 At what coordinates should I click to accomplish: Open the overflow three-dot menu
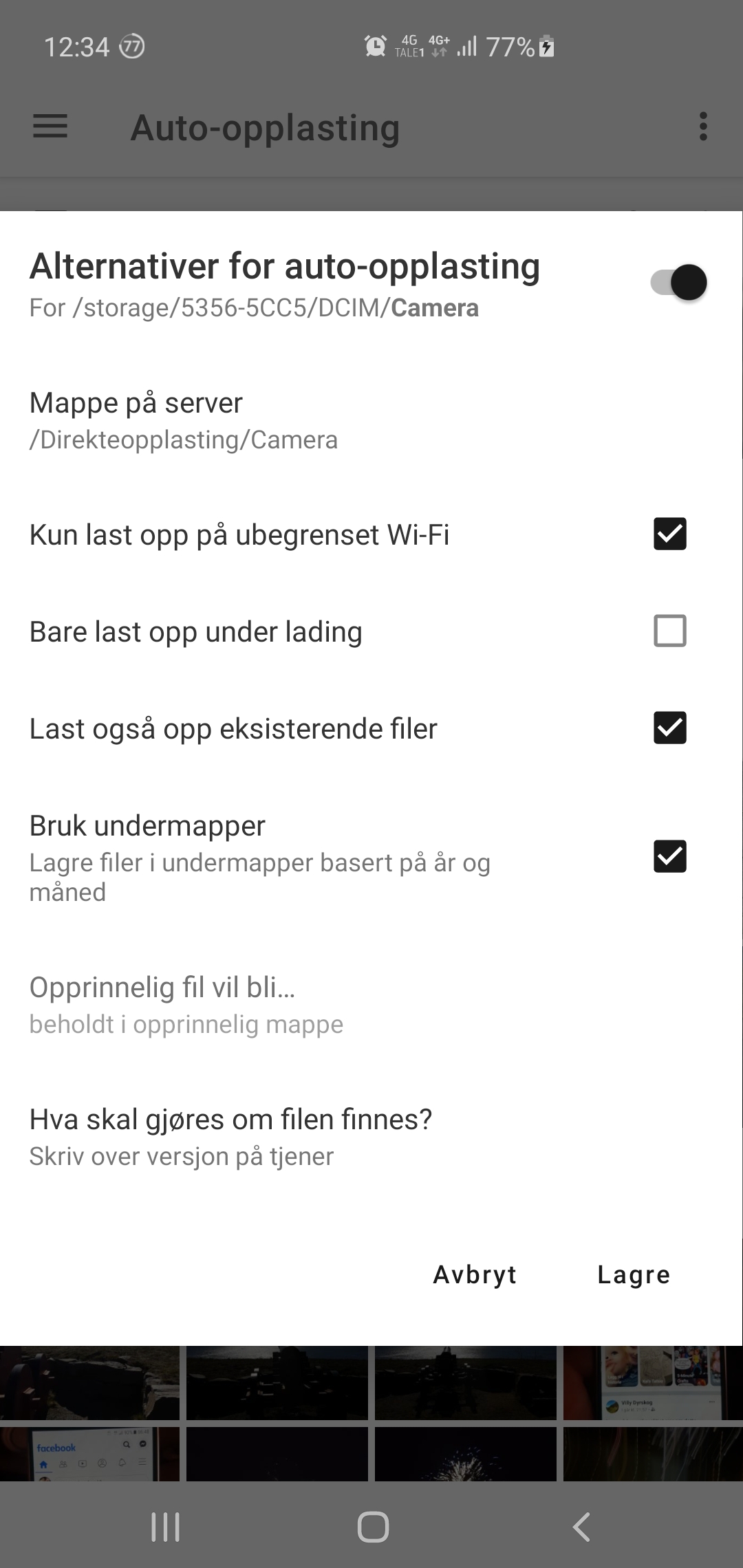702,127
